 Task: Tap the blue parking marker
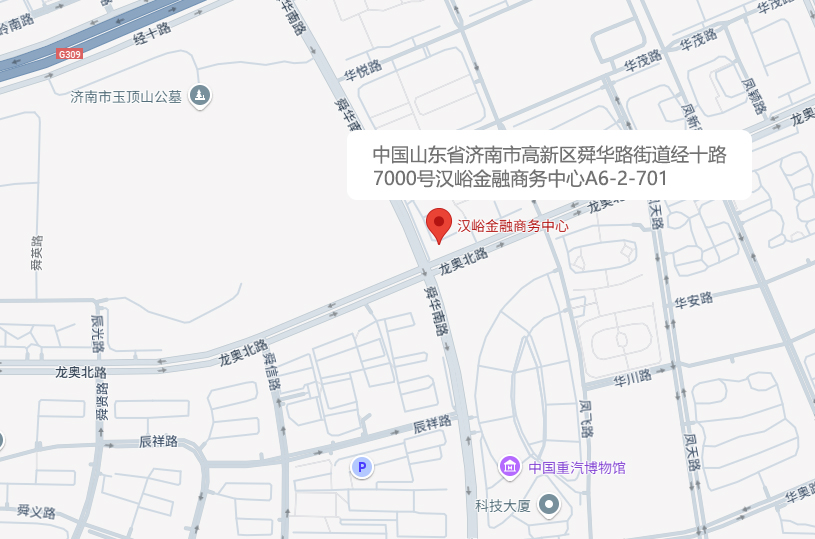[362, 467]
